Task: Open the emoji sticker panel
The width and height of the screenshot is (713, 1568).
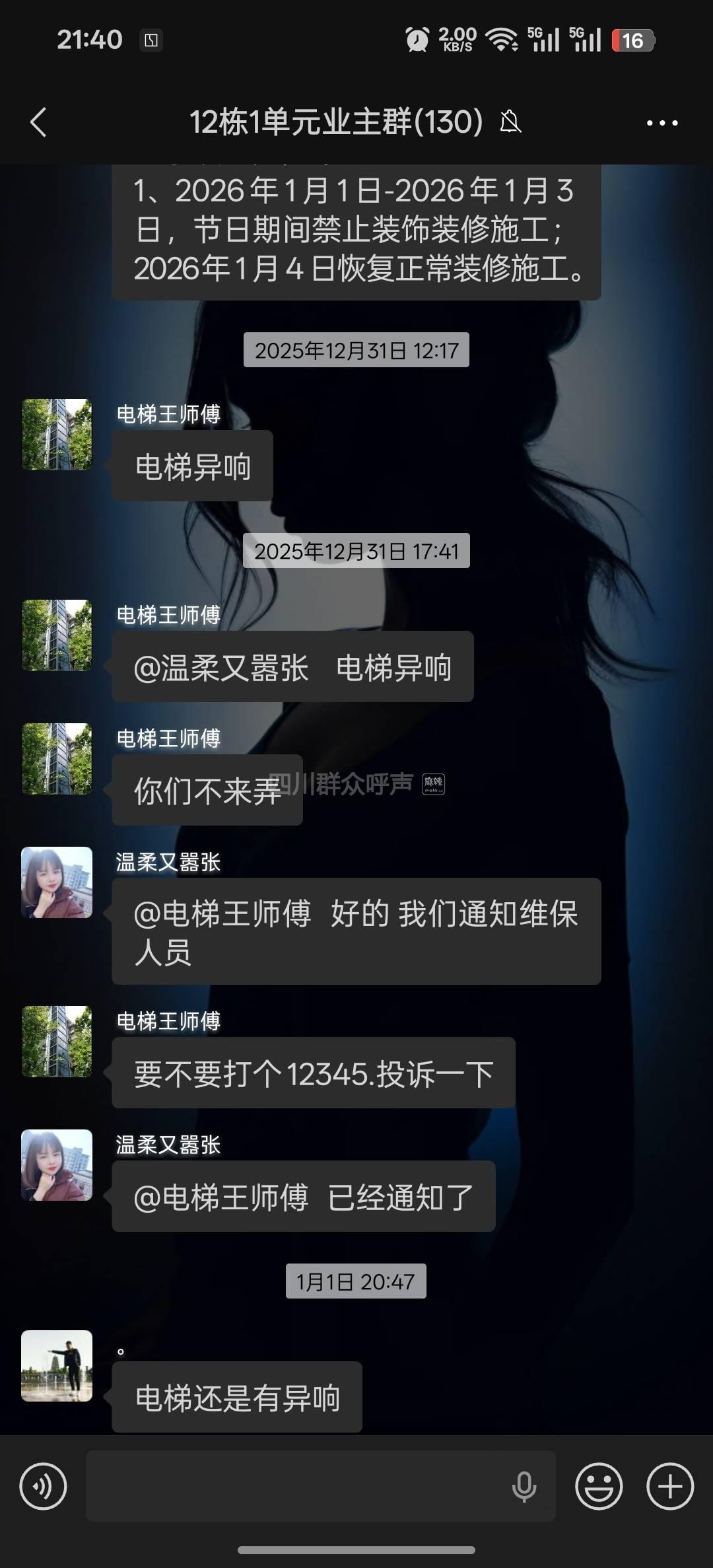Action: pyautogui.click(x=599, y=1486)
